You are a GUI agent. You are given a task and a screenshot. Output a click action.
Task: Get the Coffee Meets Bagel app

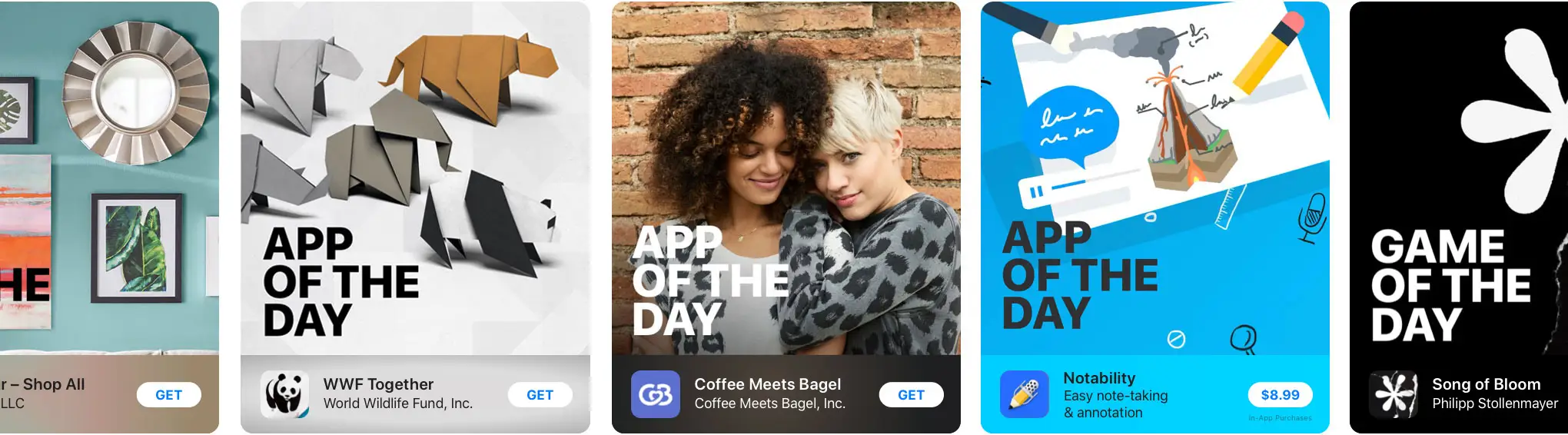pos(911,395)
